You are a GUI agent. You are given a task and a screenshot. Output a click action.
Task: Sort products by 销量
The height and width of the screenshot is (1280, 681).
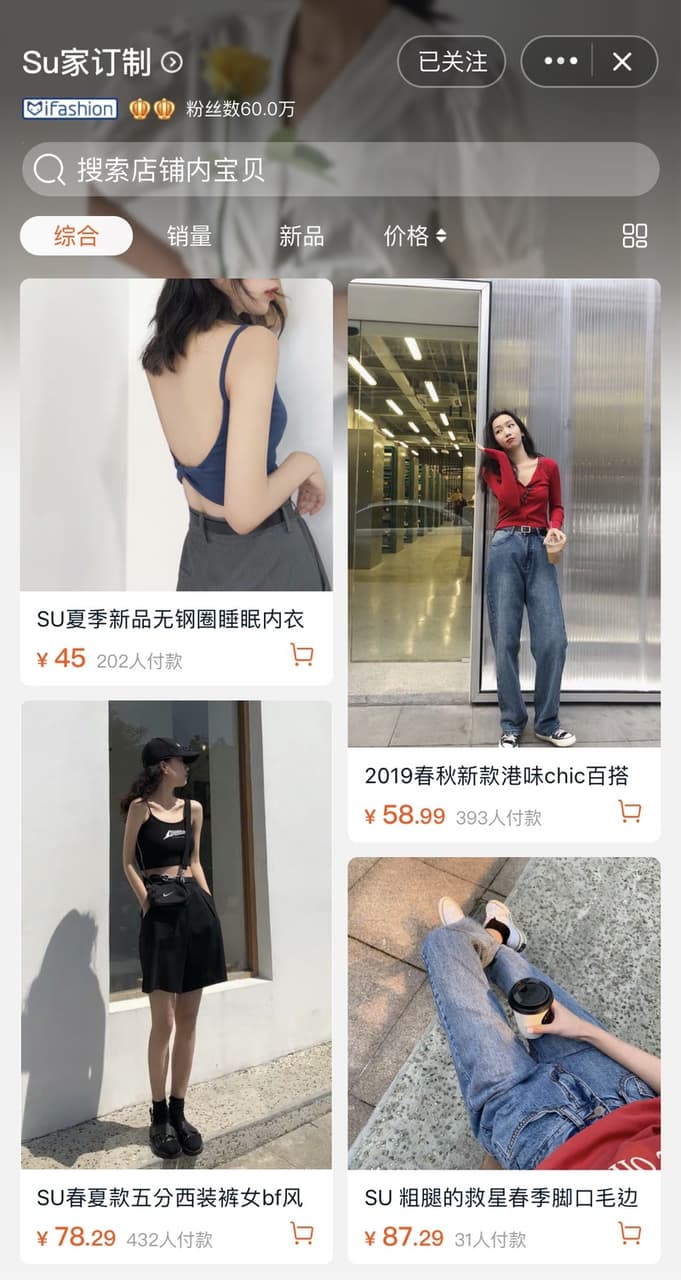point(189,236)
